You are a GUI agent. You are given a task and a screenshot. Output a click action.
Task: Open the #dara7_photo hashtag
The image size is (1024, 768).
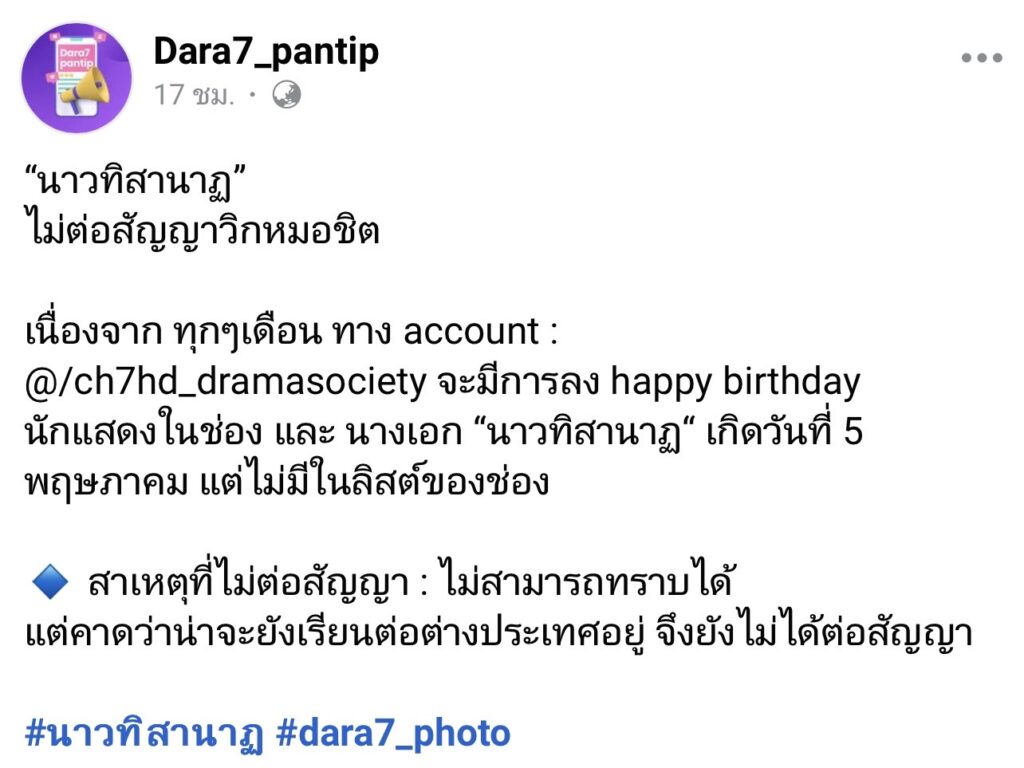[392, 735]
